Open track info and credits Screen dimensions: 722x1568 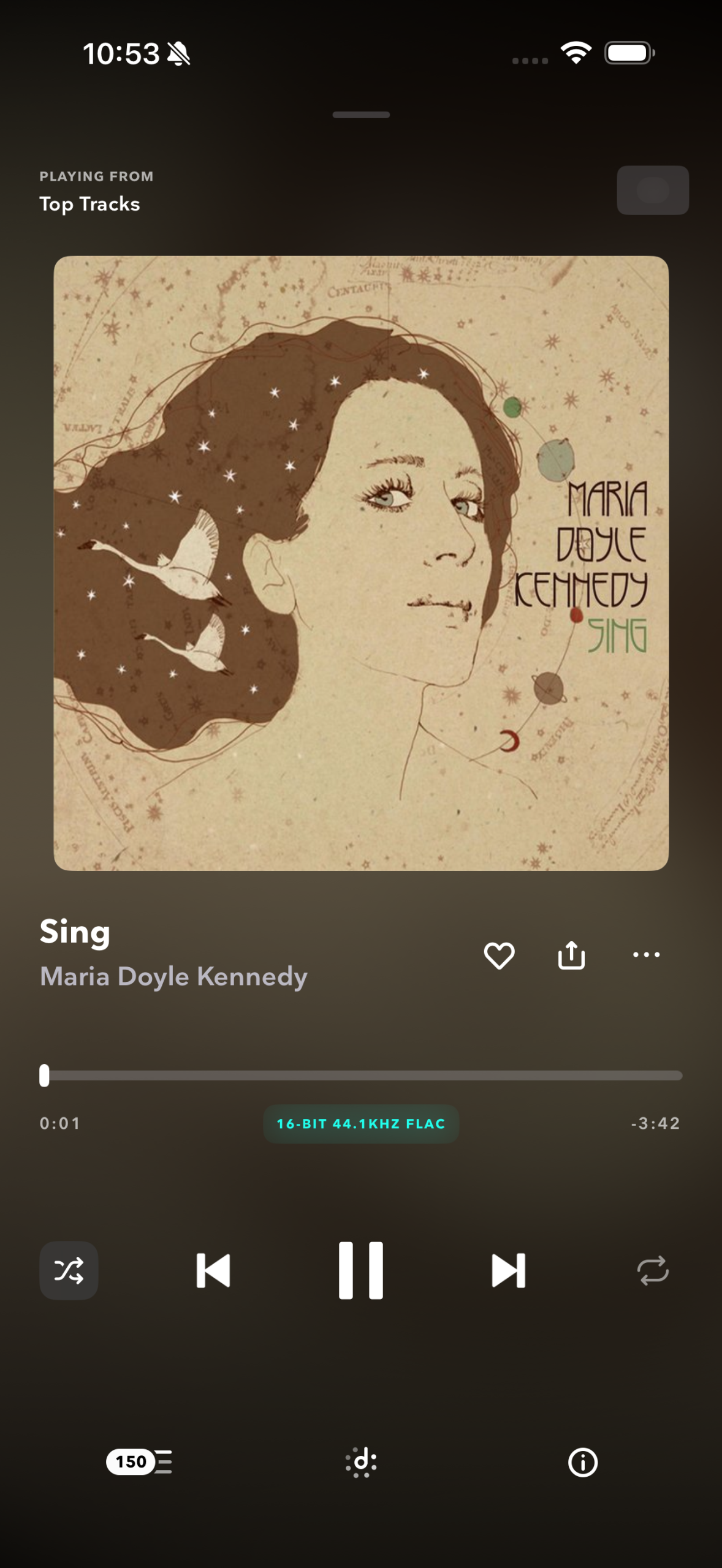[x=582, y=1463]
